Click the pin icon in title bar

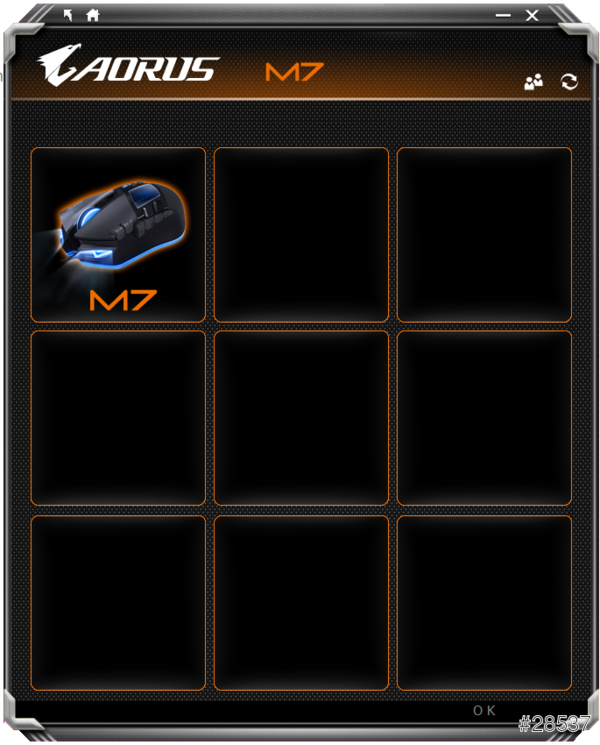[69, 15]
